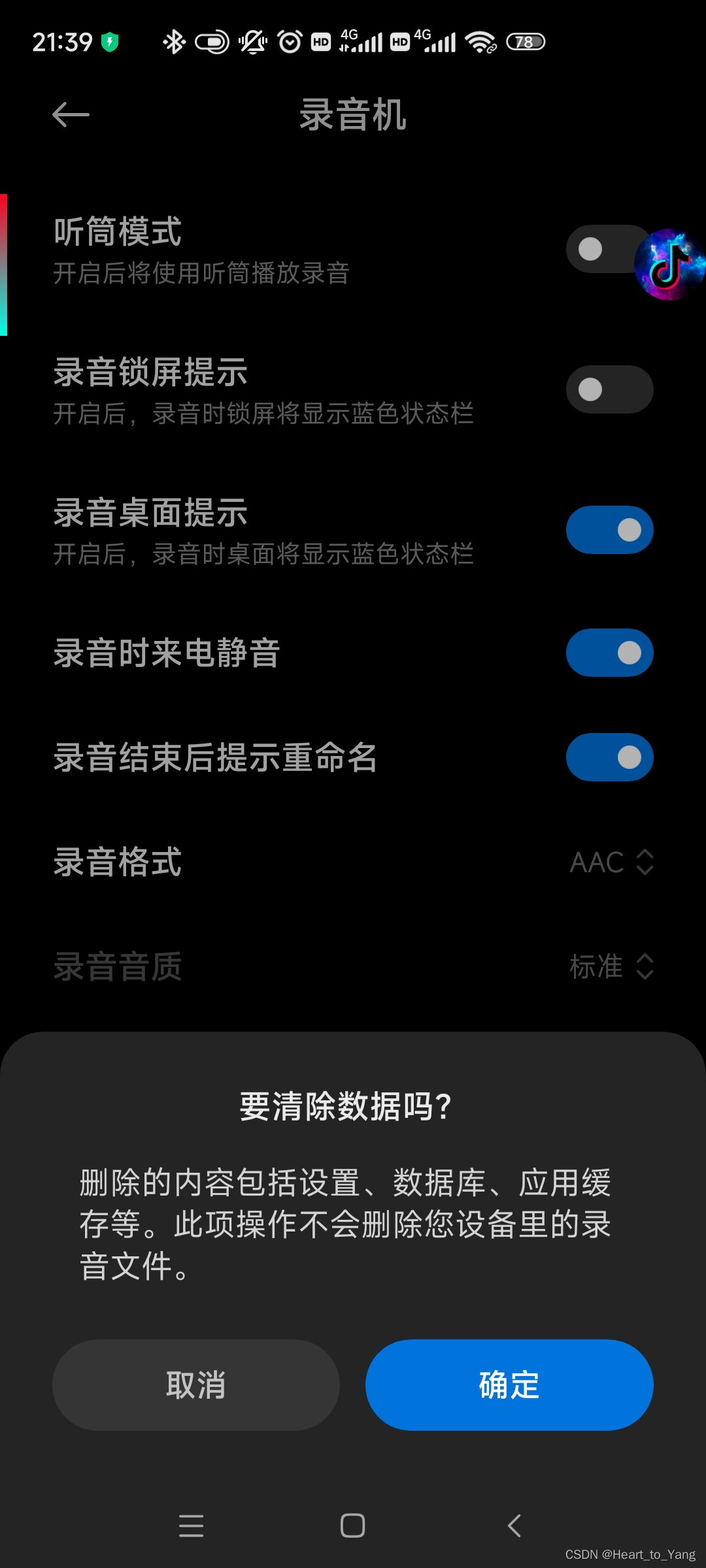
Task: Cancel the clear data dialog with 取消
Action: [195, 1384]
